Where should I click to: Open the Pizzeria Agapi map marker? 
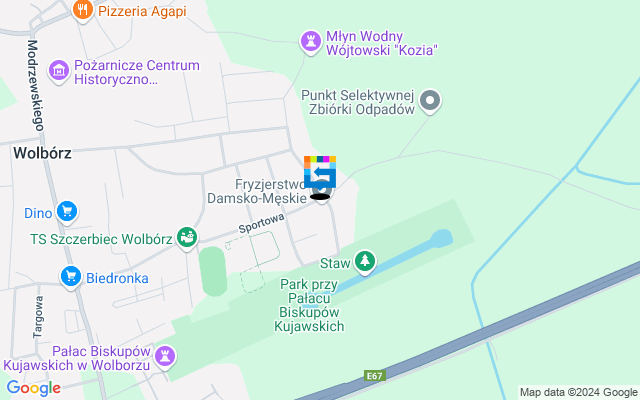coord(83,10)
